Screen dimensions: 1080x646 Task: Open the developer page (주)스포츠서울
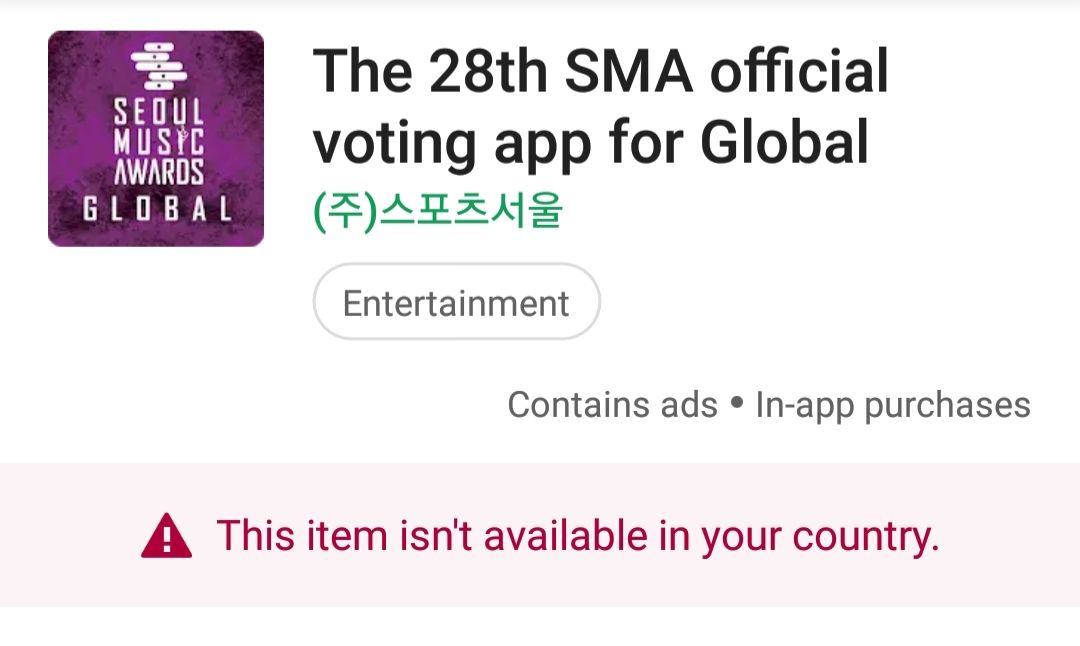pyautogui.click(x=438, y=212)
